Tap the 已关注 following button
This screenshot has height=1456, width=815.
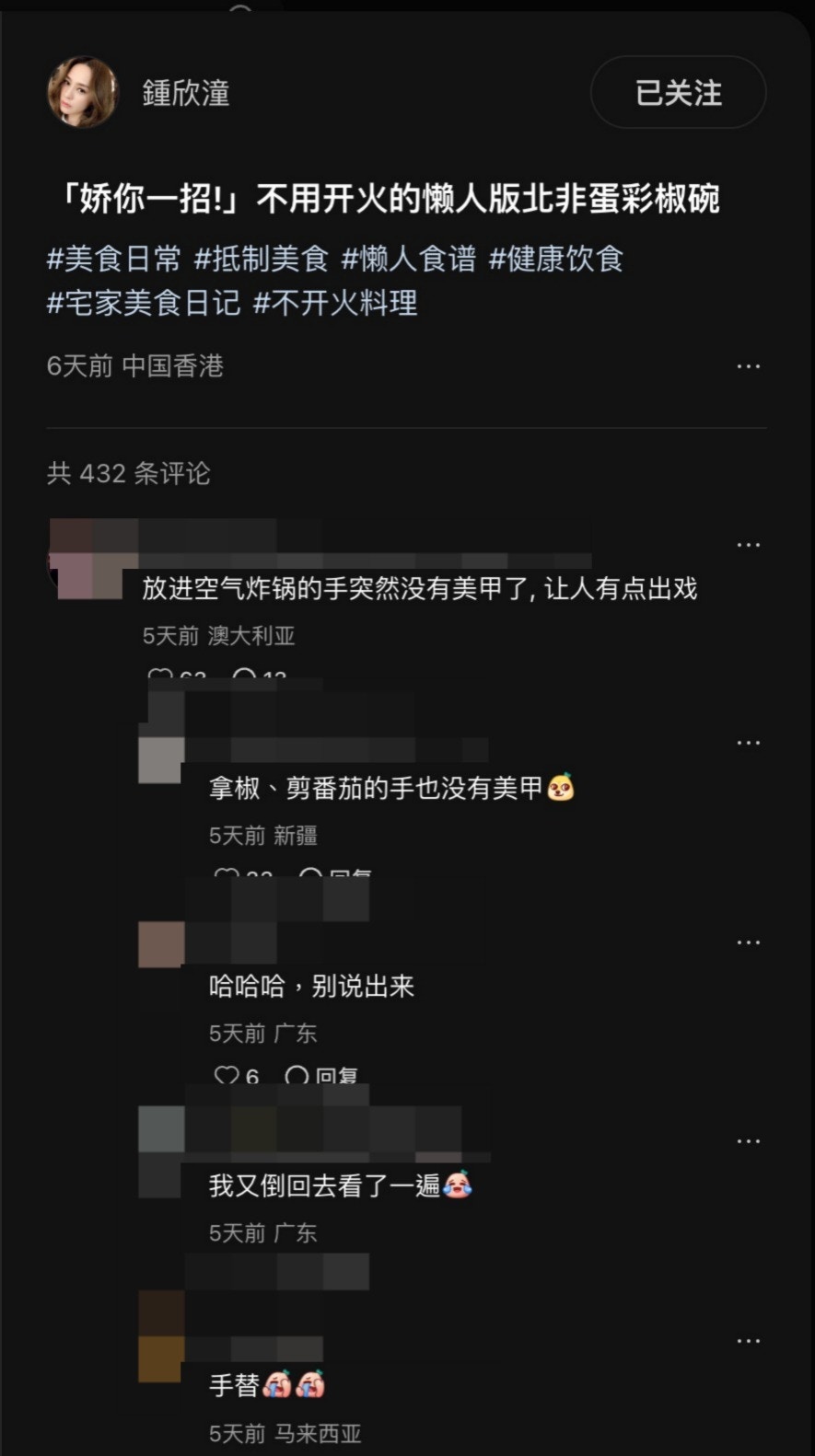[678, 93]
